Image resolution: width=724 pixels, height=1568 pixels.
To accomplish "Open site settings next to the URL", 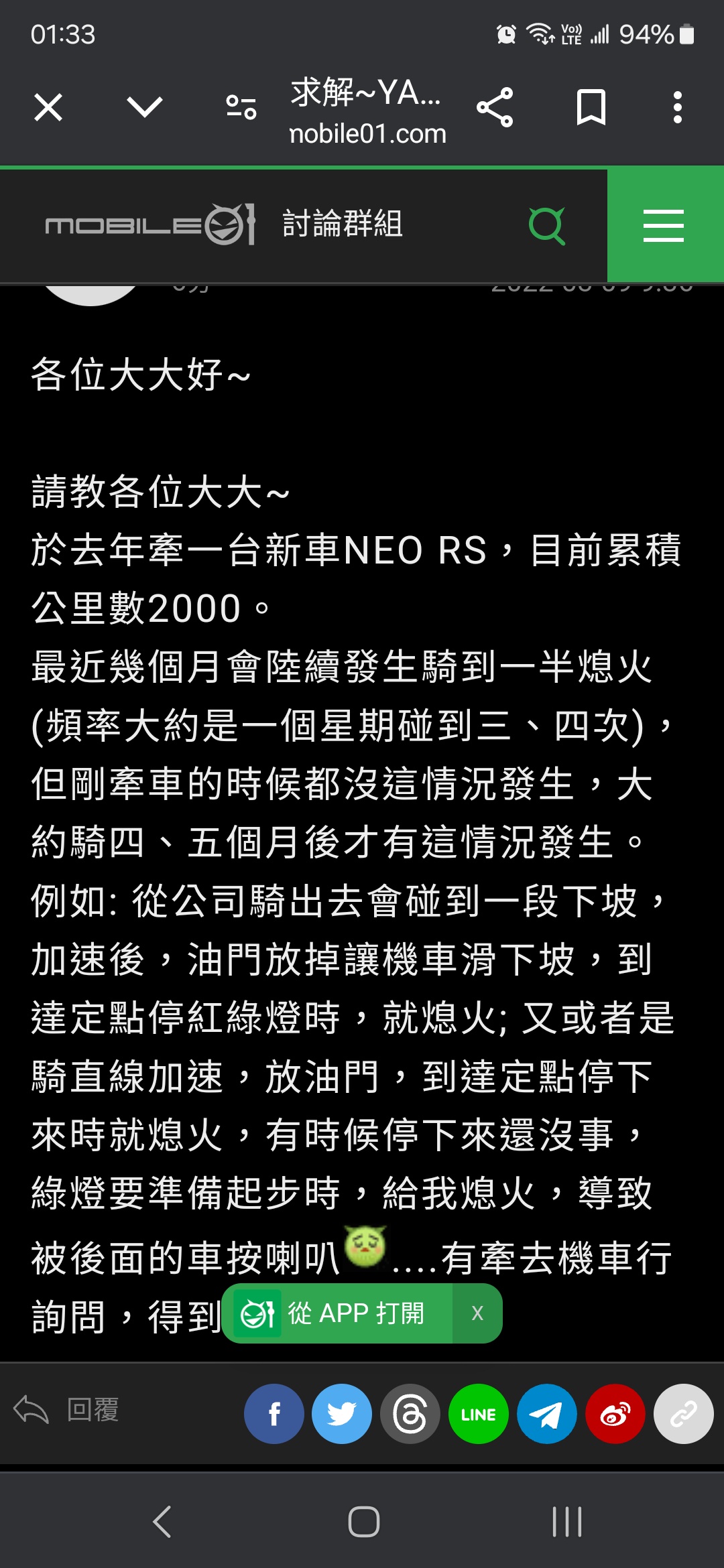I will (241, 107).
